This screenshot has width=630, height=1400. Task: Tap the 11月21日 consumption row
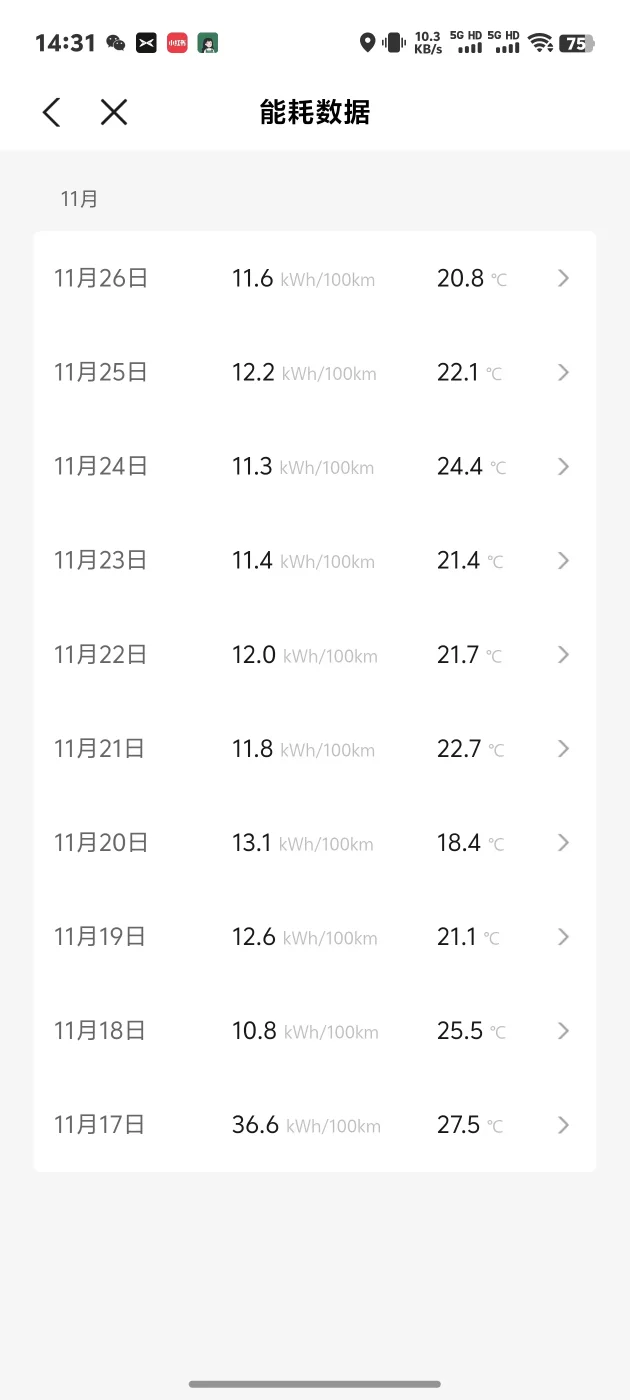315,748
